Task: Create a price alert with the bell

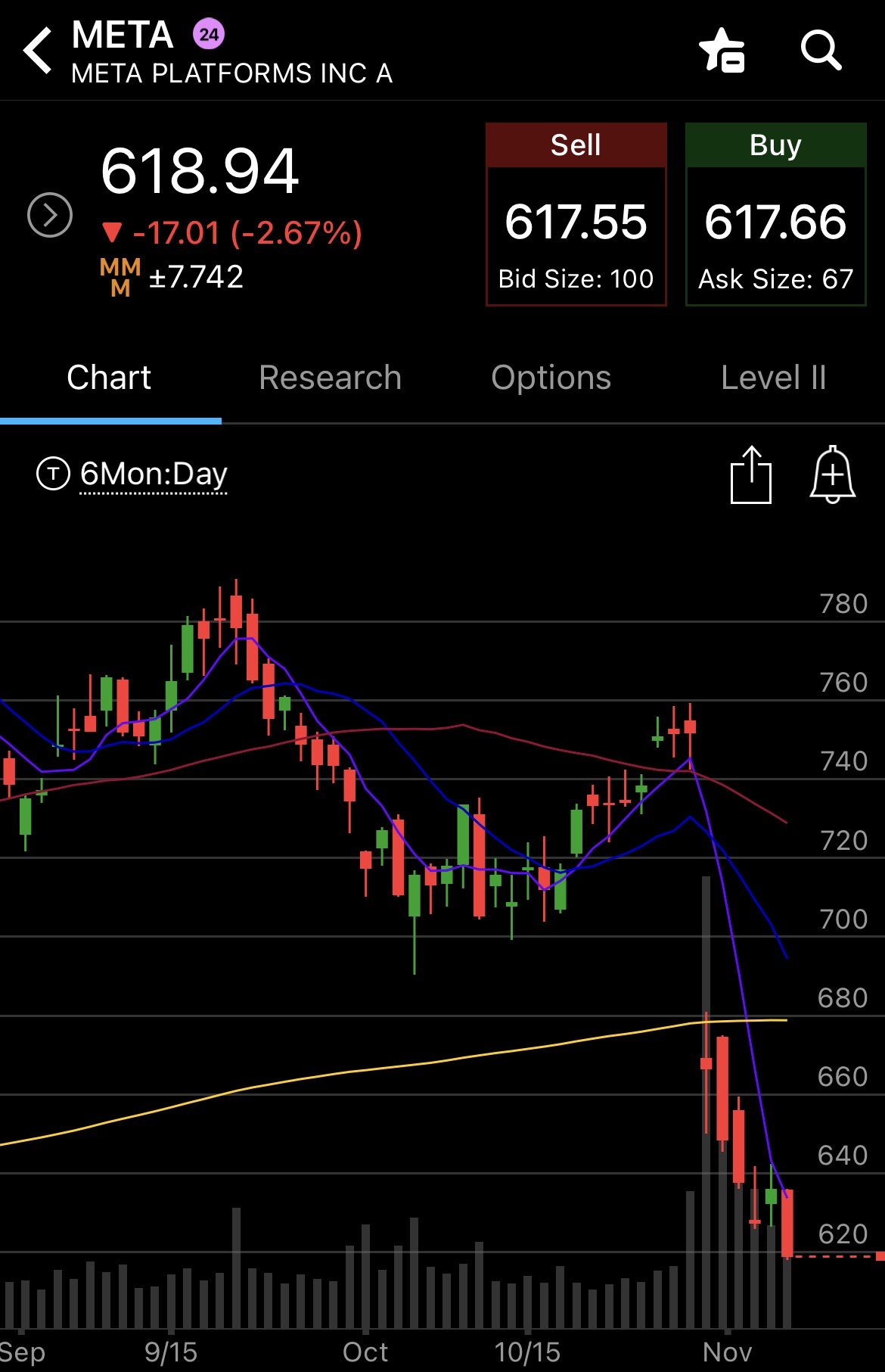Action: [x=832, y=474]
